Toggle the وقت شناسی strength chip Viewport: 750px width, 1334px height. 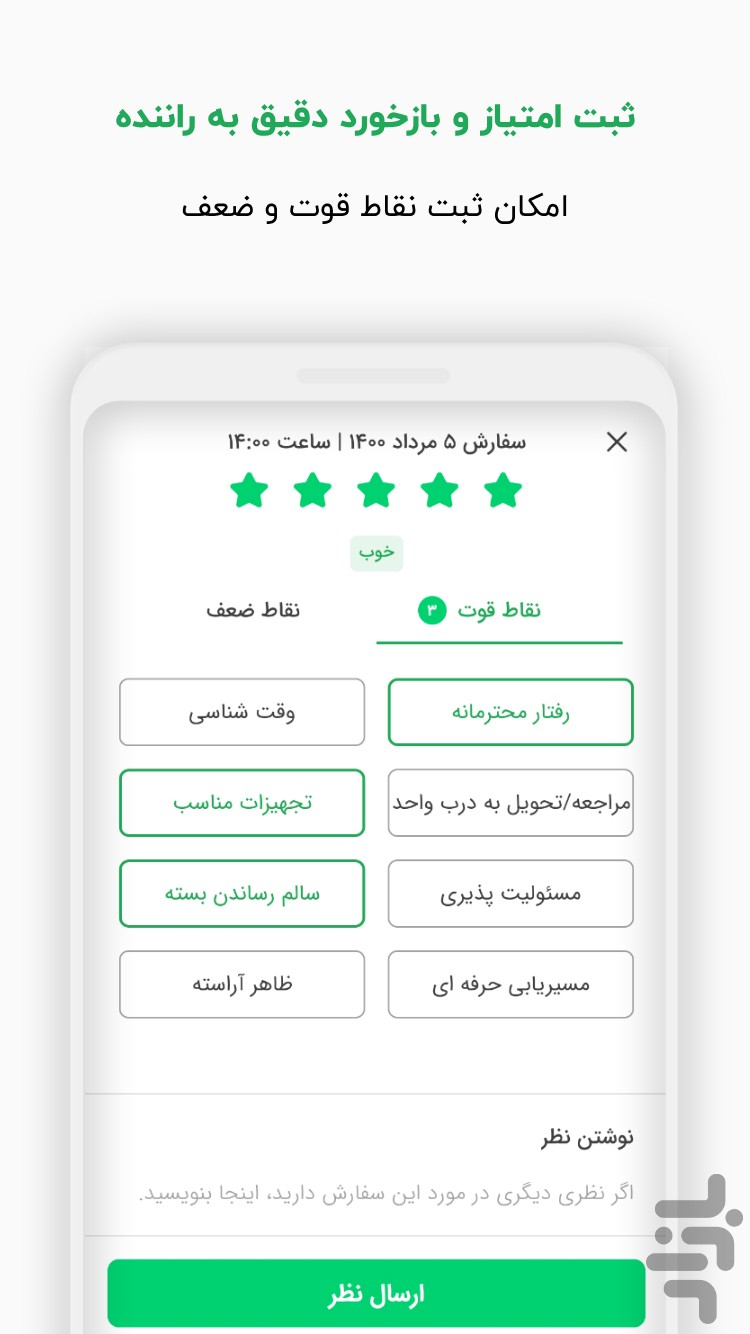[x=242, y=712]
